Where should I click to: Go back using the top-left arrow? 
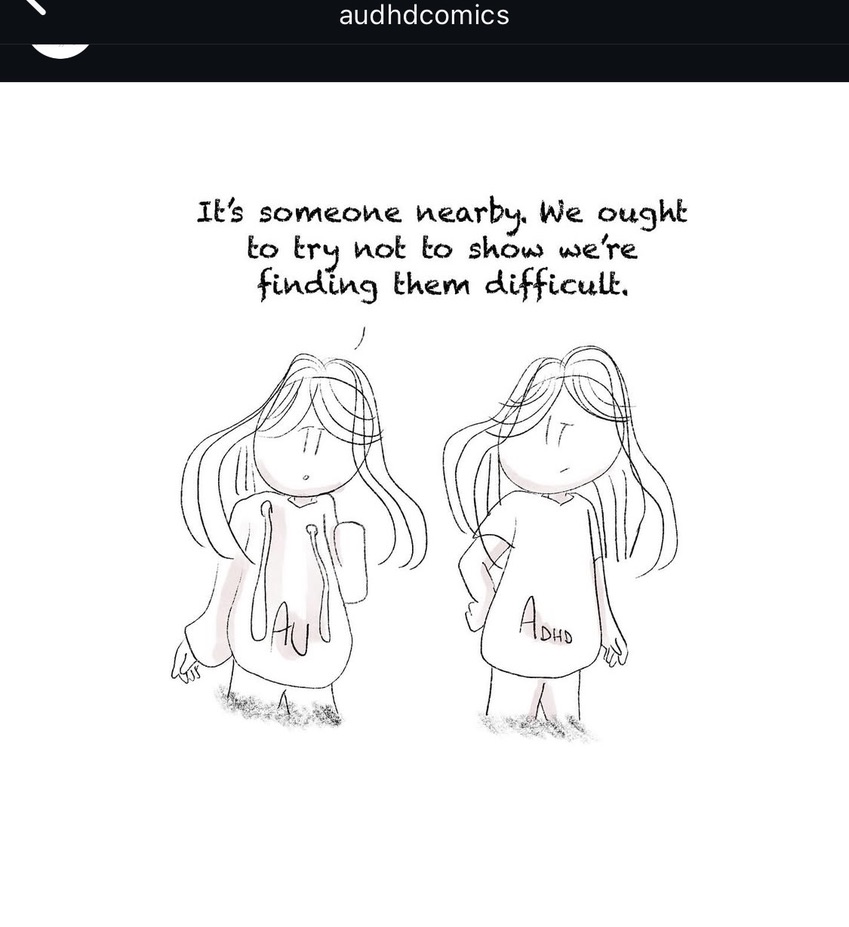pos(33,5)
